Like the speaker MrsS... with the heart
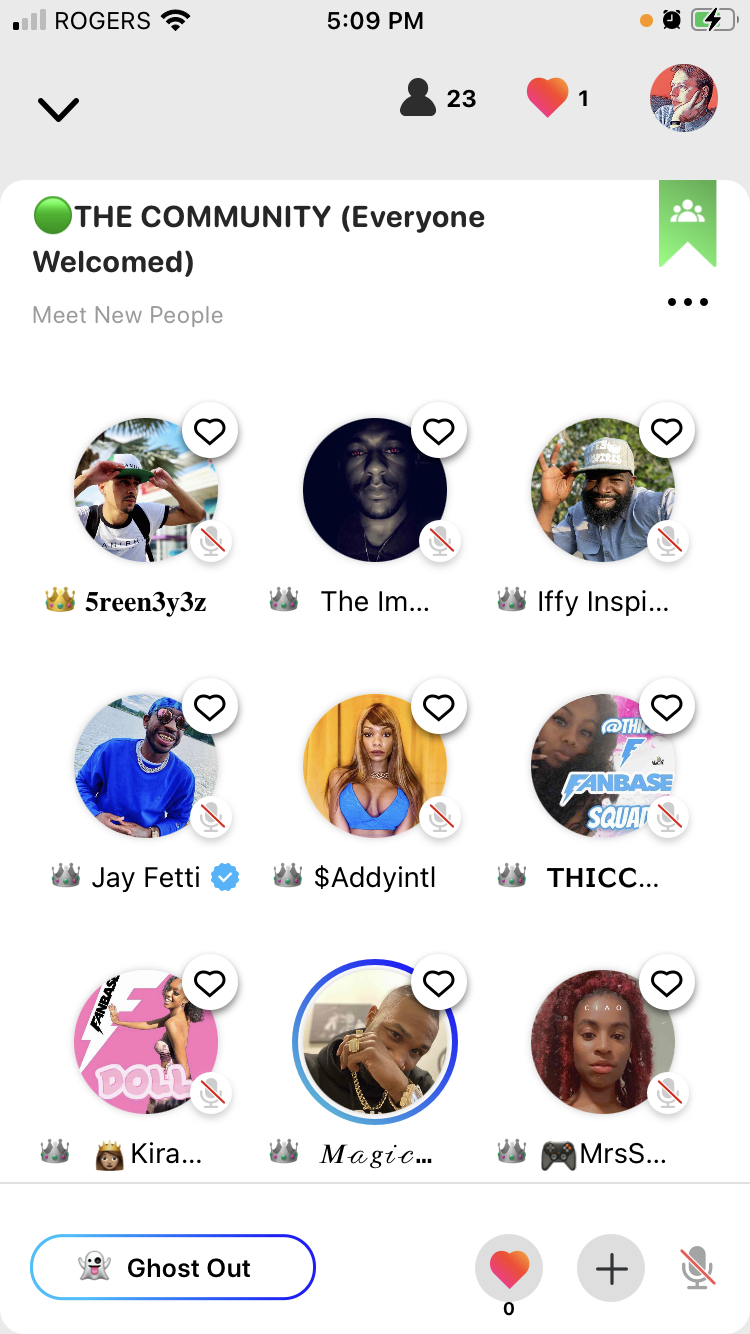Viewport: 750px width, 1334px height. tap(666, 984)
